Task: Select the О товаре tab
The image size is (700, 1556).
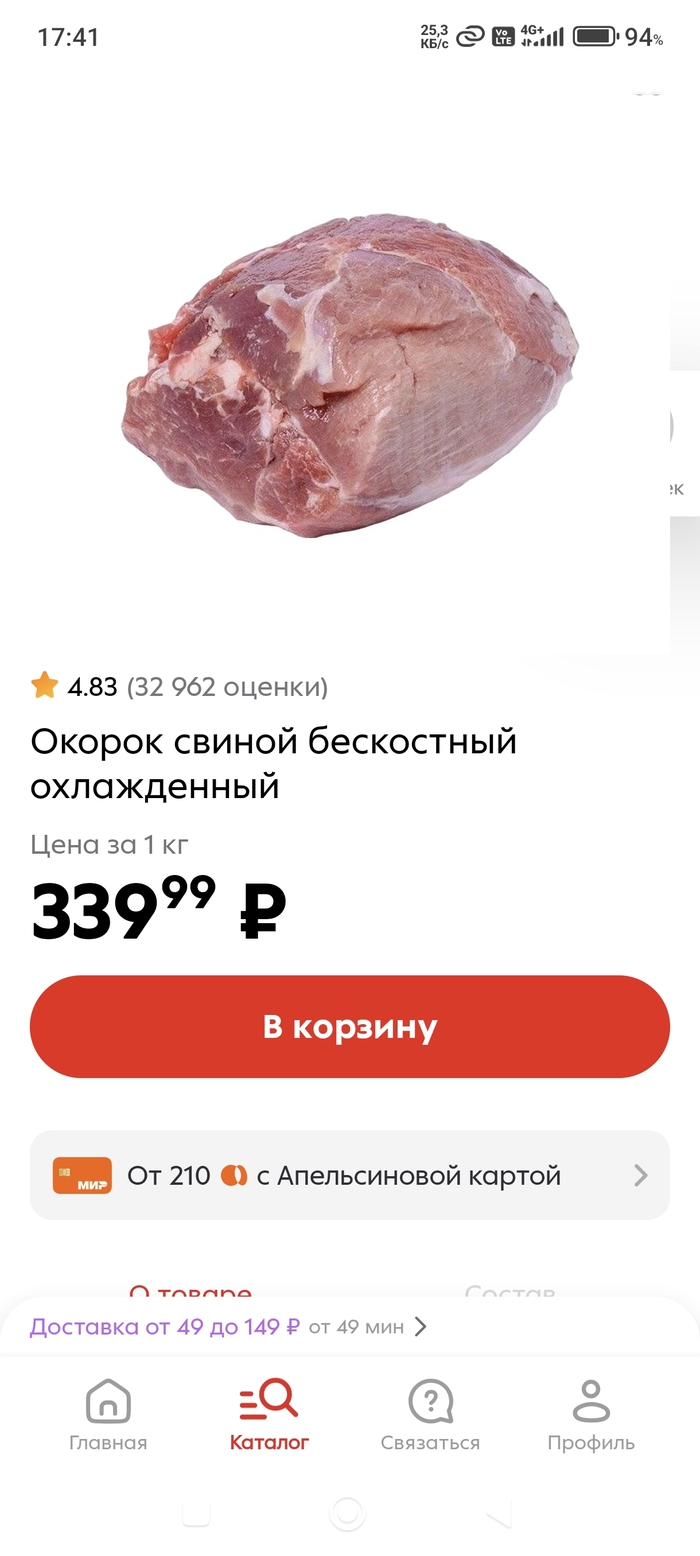Action: coord(190,1292)
